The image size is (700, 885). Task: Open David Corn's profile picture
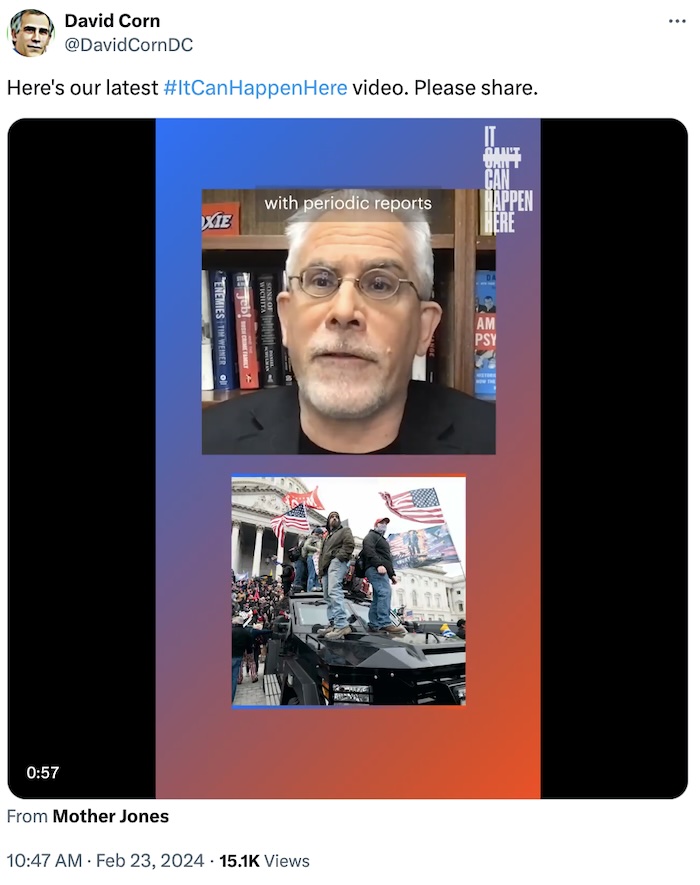31,33
